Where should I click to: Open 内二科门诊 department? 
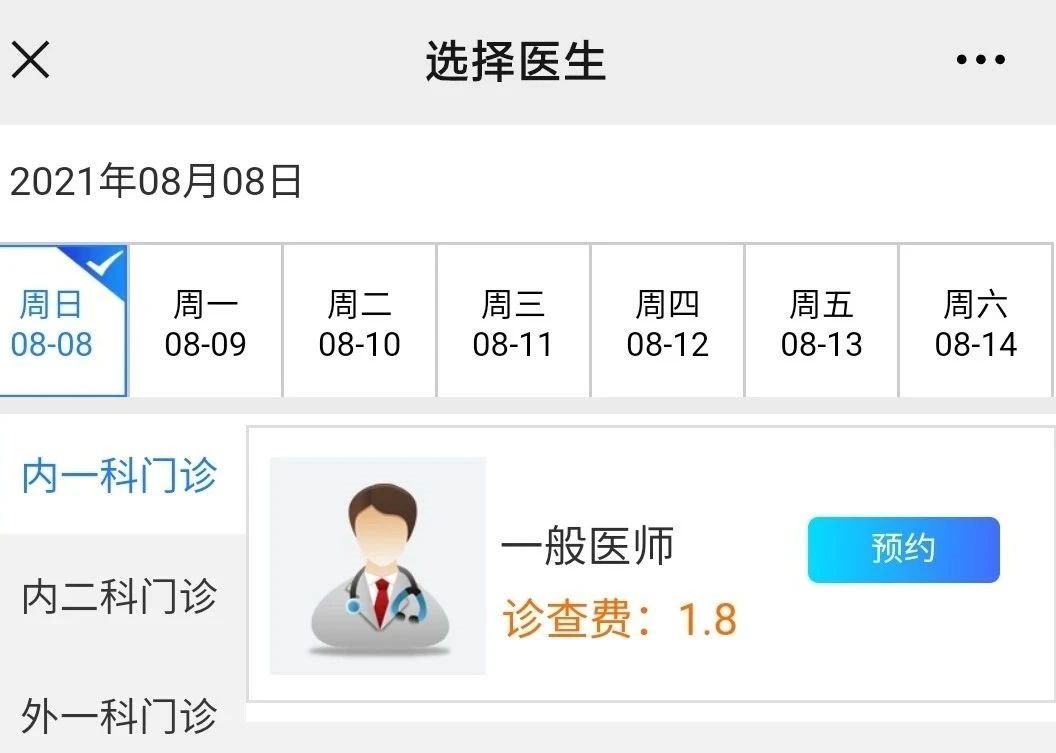click(120, 597)
